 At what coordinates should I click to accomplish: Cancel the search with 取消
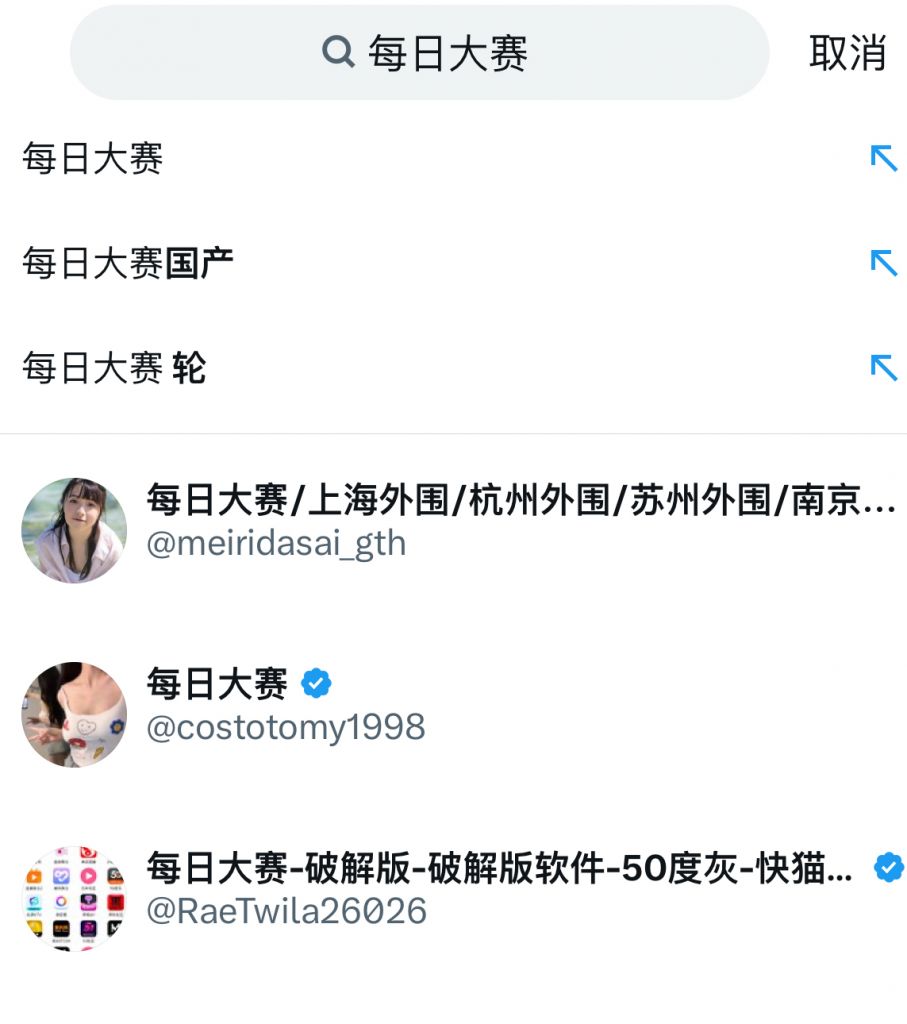(x=847, y=53)
